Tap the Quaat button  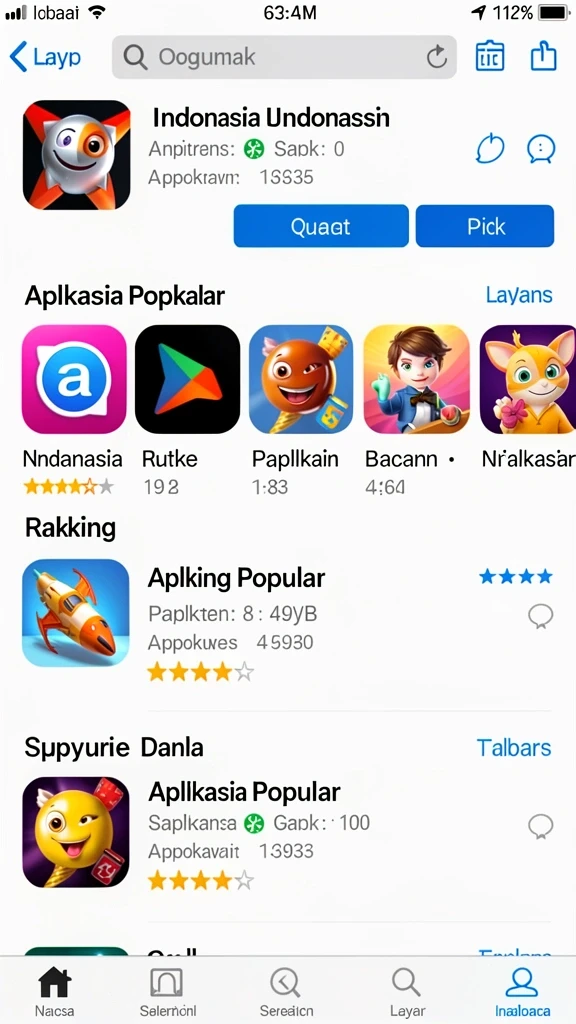pyautogui.click(x=321, y=226)
